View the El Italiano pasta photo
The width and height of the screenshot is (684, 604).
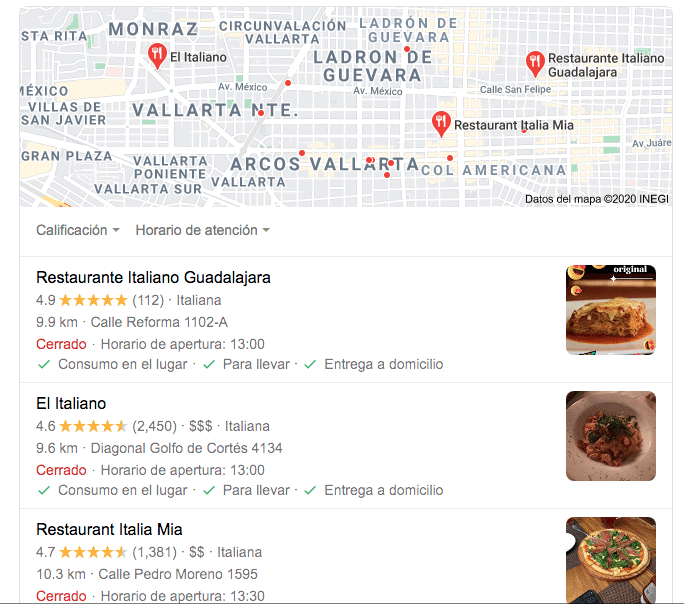coord(610,435)
